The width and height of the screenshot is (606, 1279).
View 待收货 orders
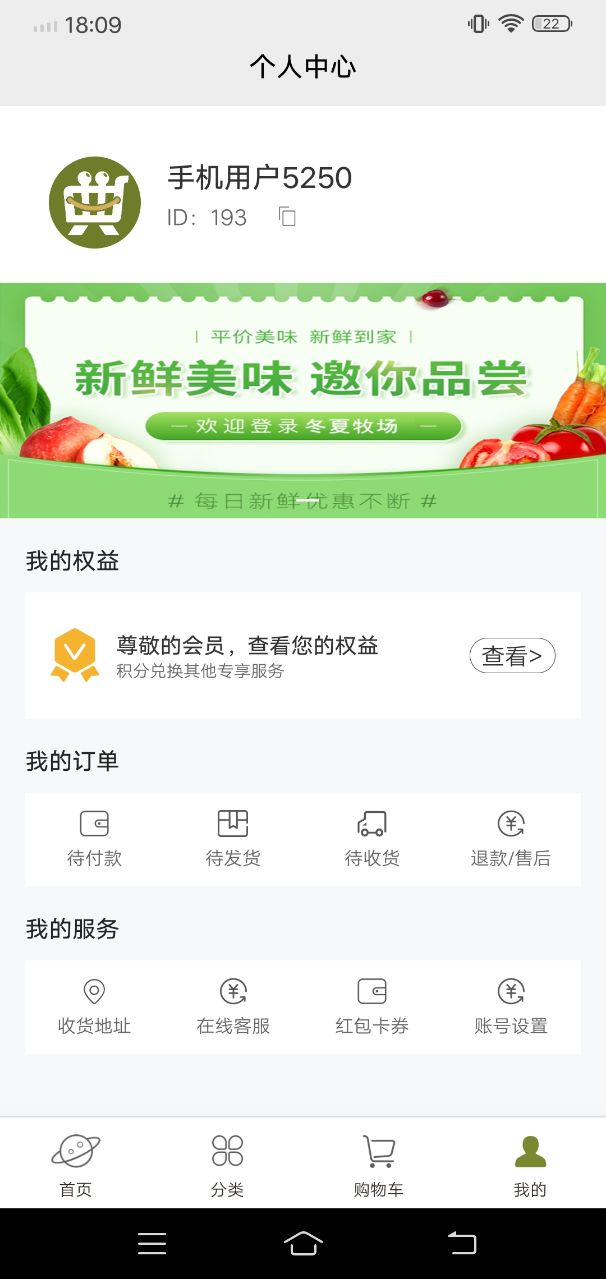[x=372, y=839]
